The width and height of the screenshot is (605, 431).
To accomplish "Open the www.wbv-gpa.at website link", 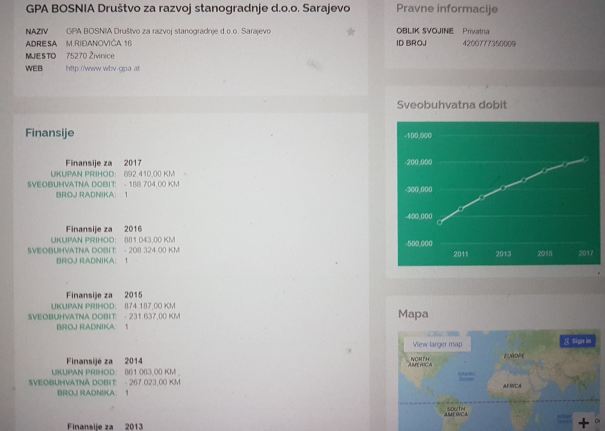I will coord(101,69).
